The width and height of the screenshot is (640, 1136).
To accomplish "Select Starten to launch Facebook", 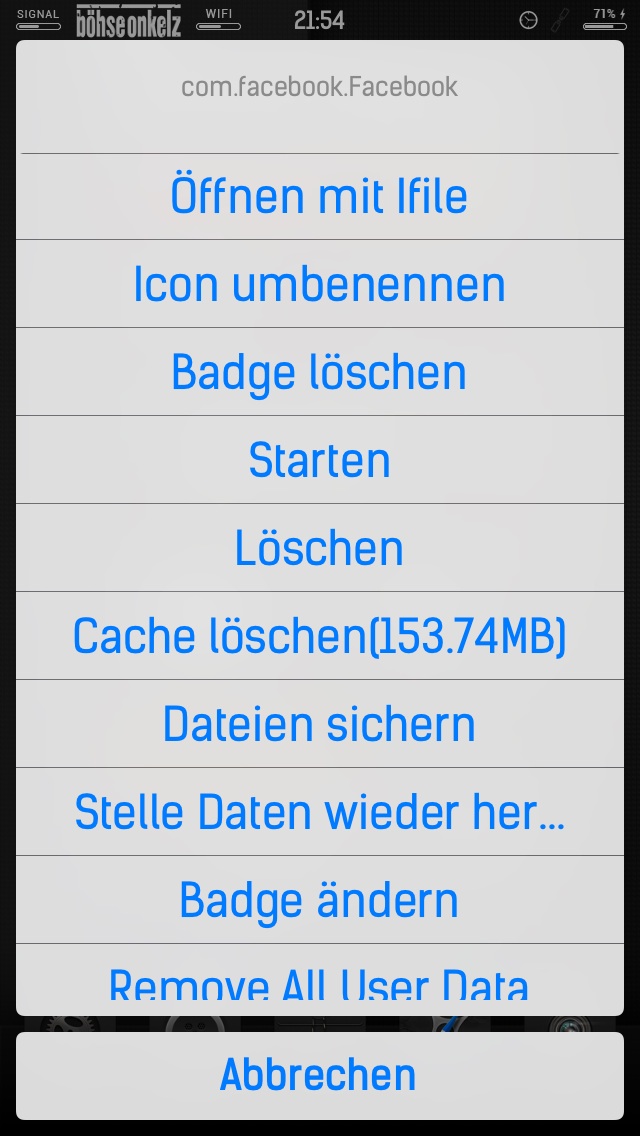I will point(319,460).
